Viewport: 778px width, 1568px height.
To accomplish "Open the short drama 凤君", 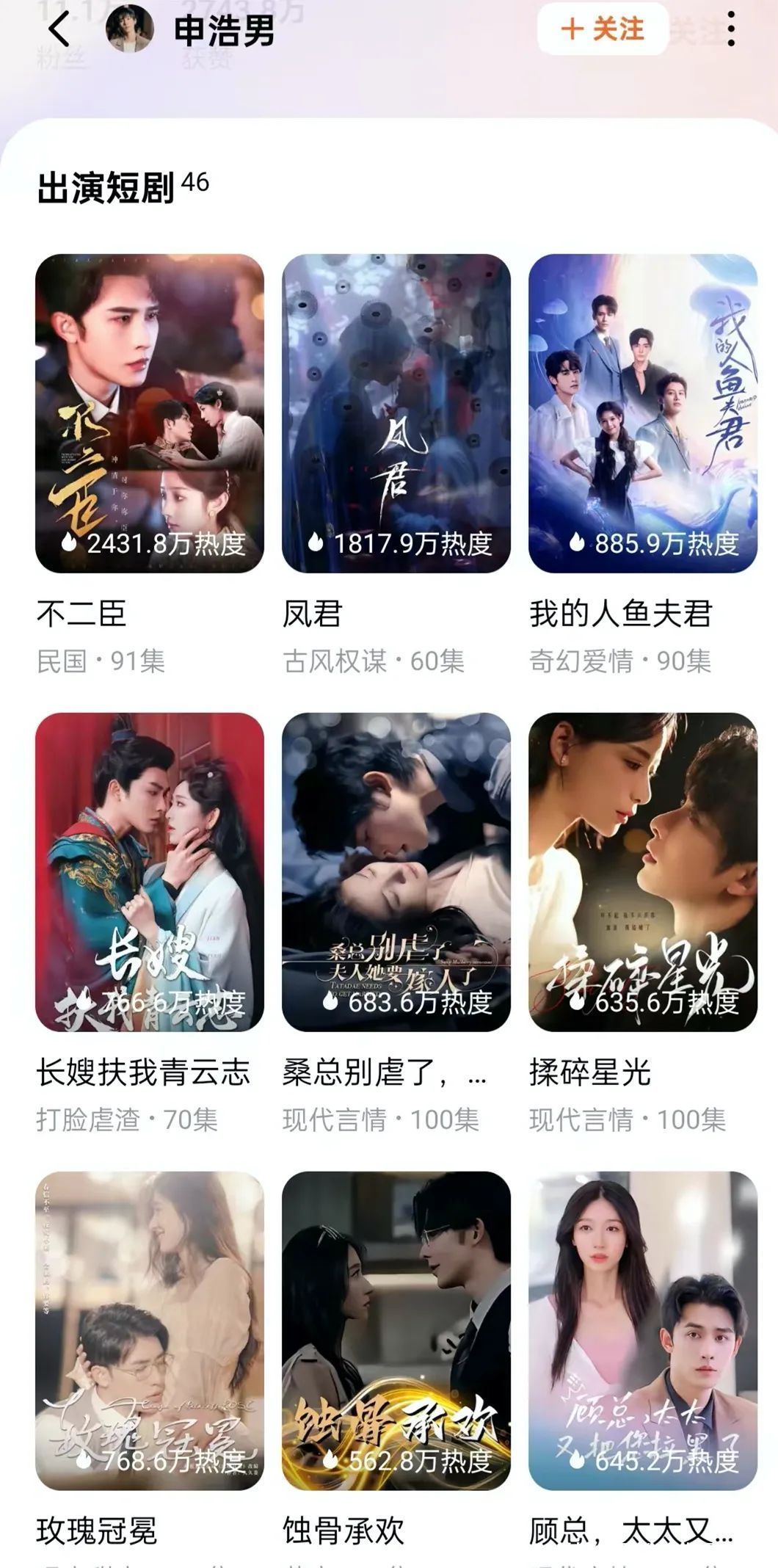I will click(396, 413).
